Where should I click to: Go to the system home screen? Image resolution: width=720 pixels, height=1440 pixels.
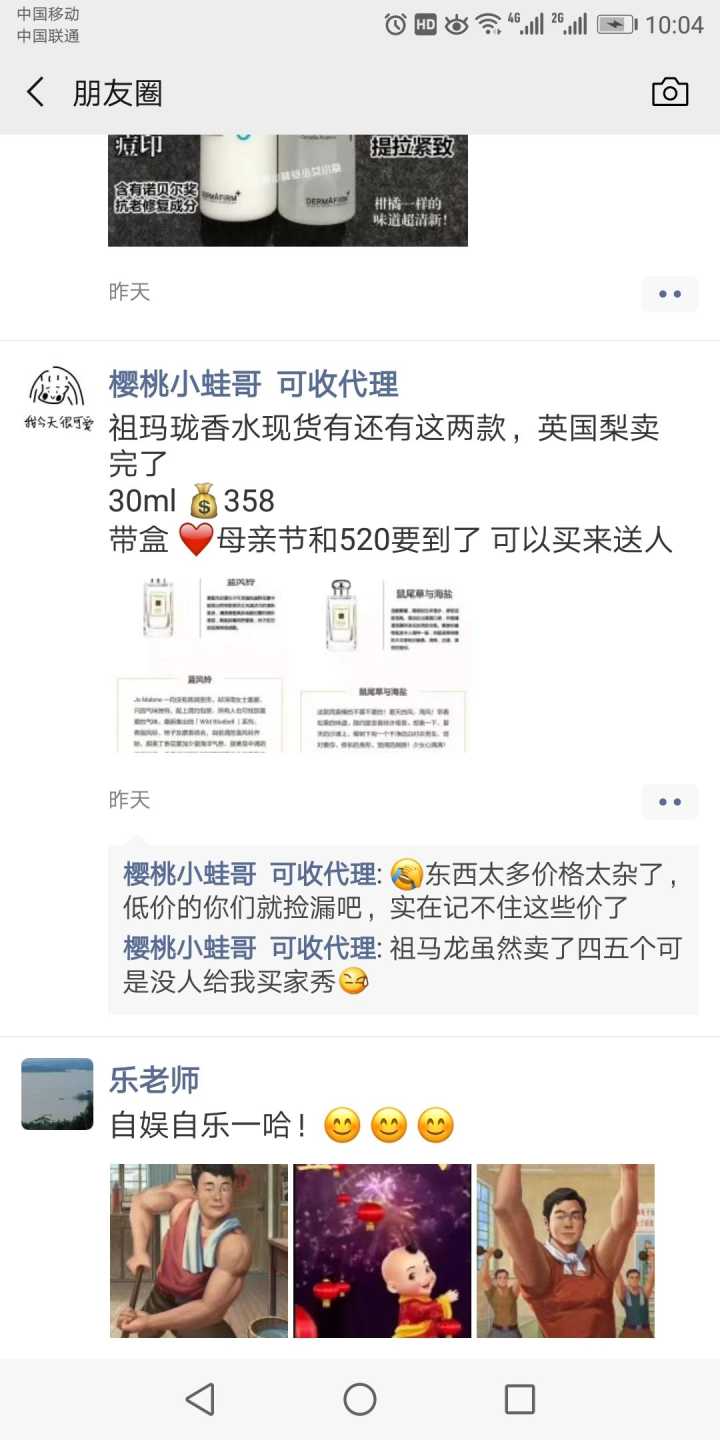[x=360, y=1399]
